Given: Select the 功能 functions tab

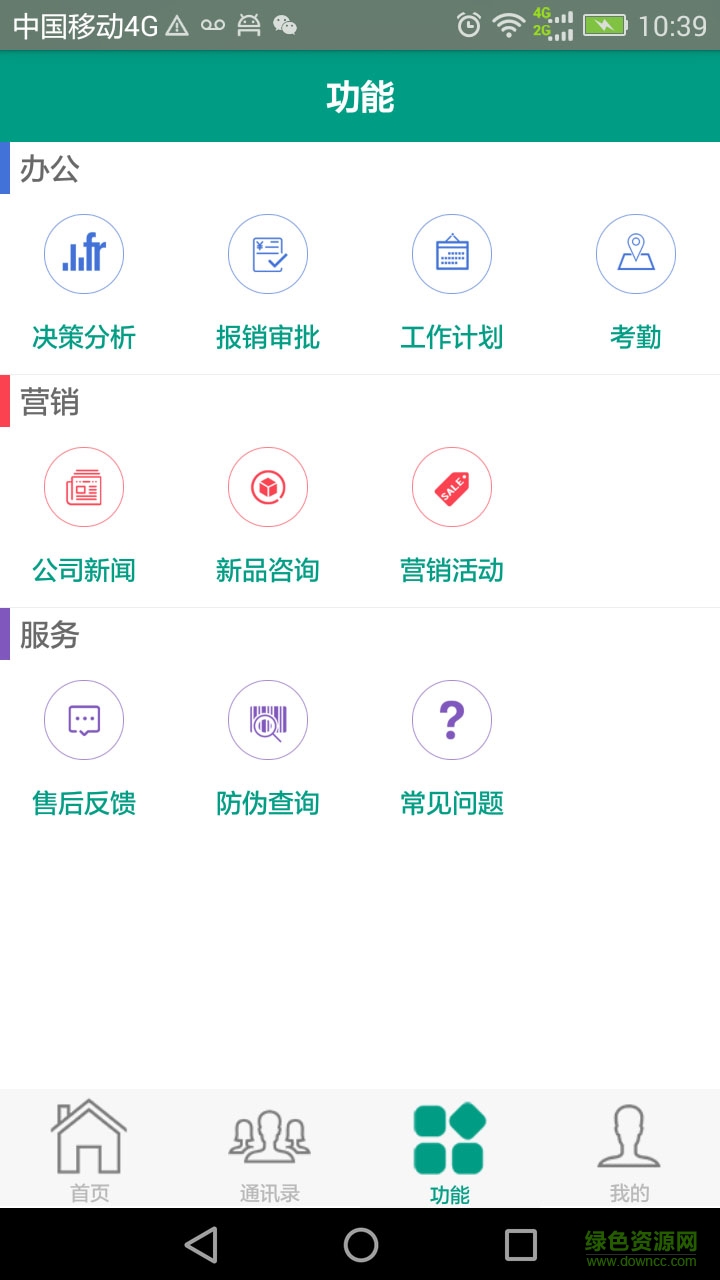Looking at the screenshot, I should pos(450,1148).
